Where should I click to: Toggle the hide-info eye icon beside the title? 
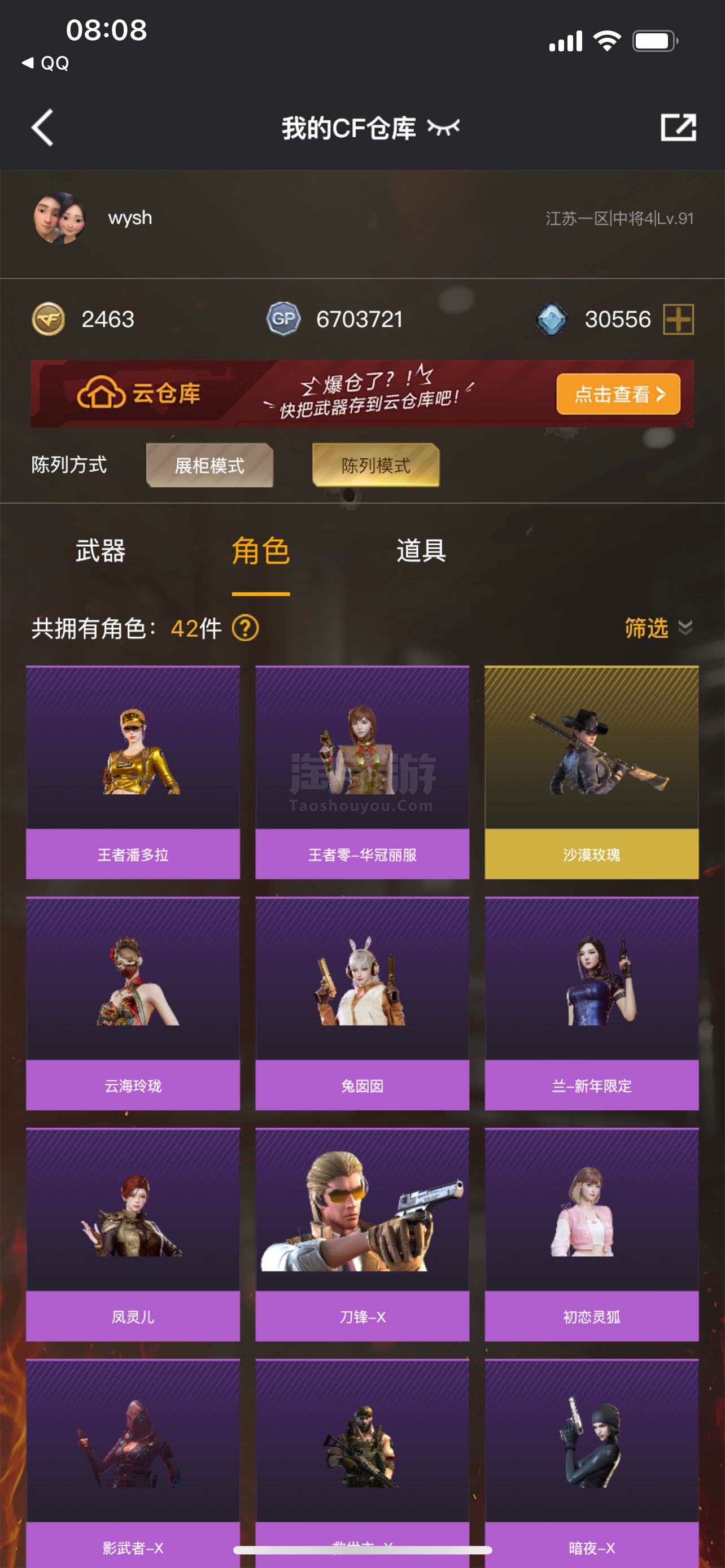click(x=443, y=128)
